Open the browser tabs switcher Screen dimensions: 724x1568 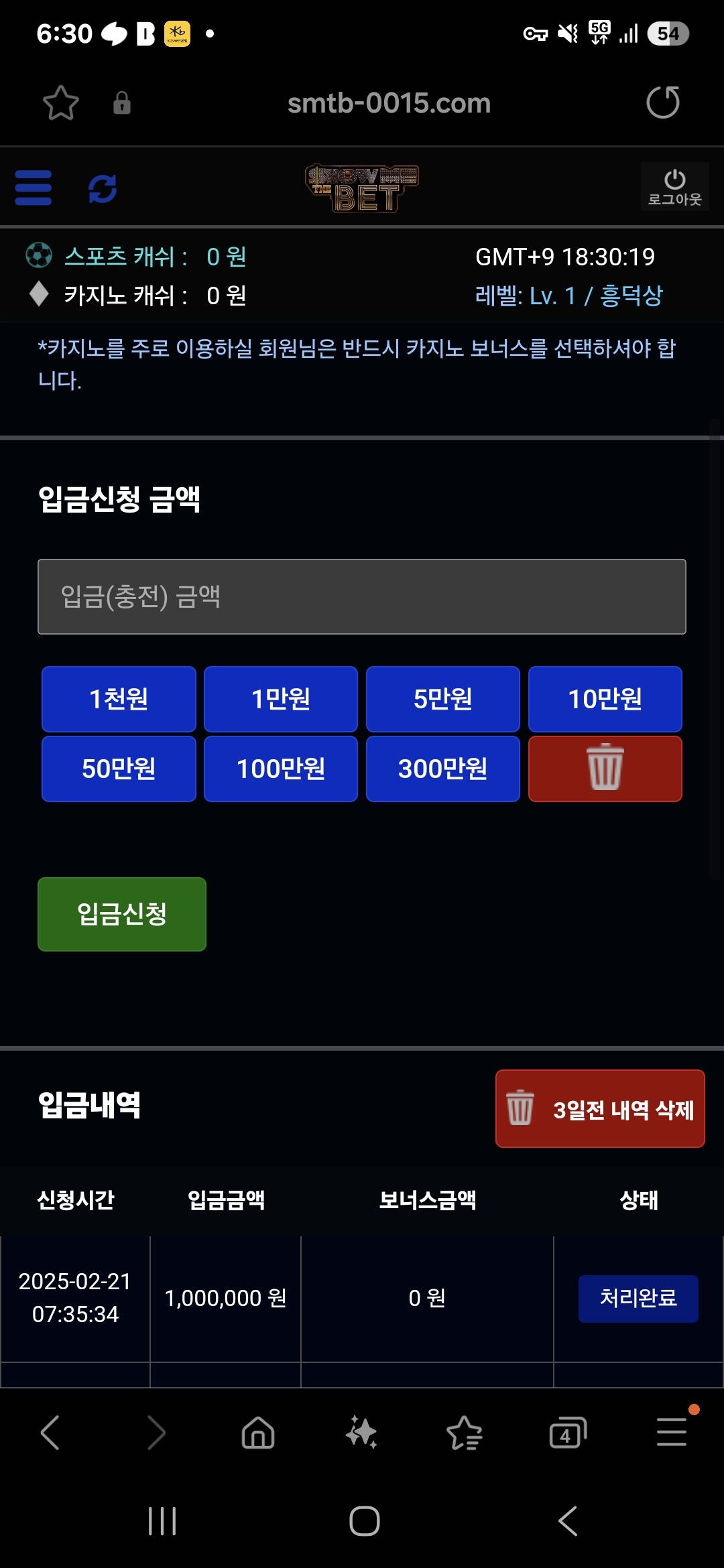(x=567, y=1433)
